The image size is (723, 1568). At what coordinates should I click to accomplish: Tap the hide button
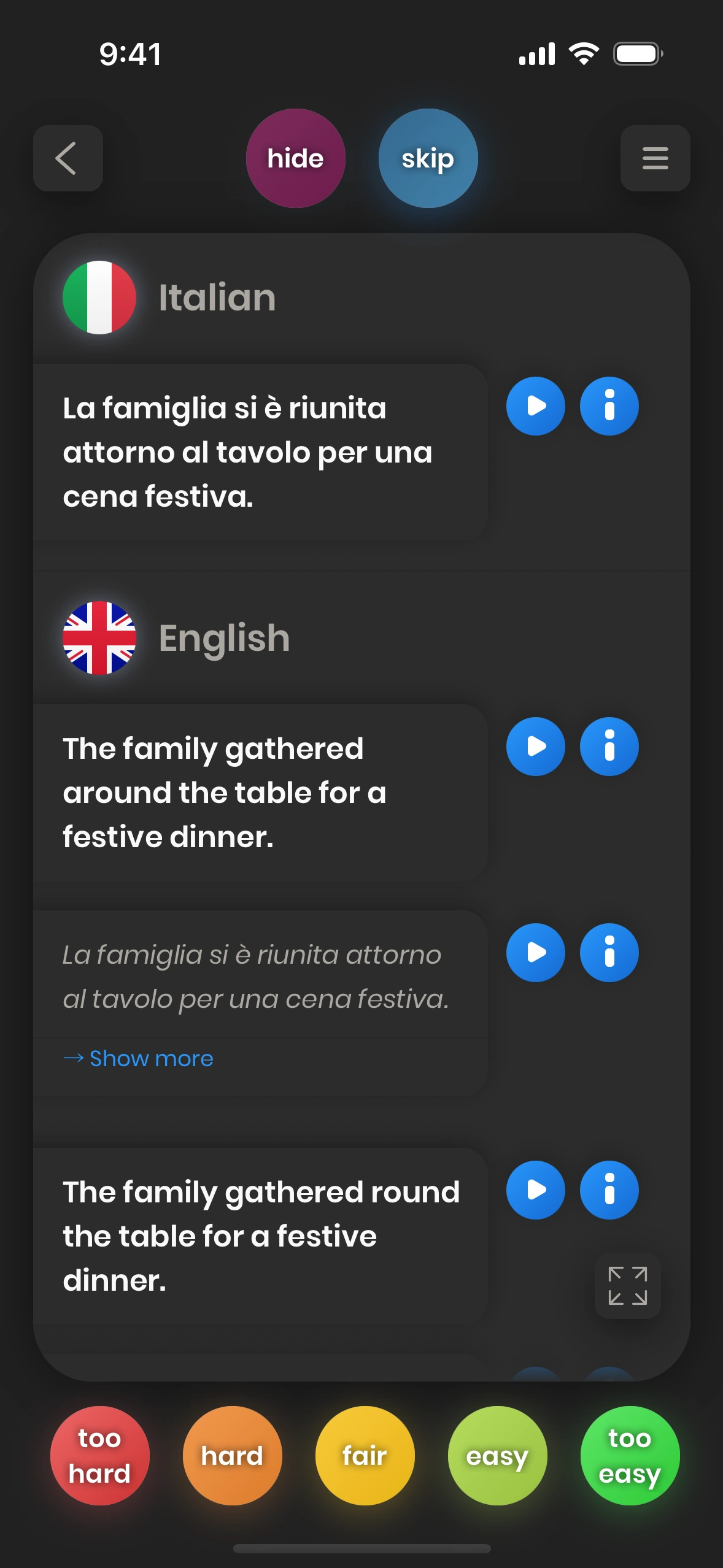(x=295, y=158)
